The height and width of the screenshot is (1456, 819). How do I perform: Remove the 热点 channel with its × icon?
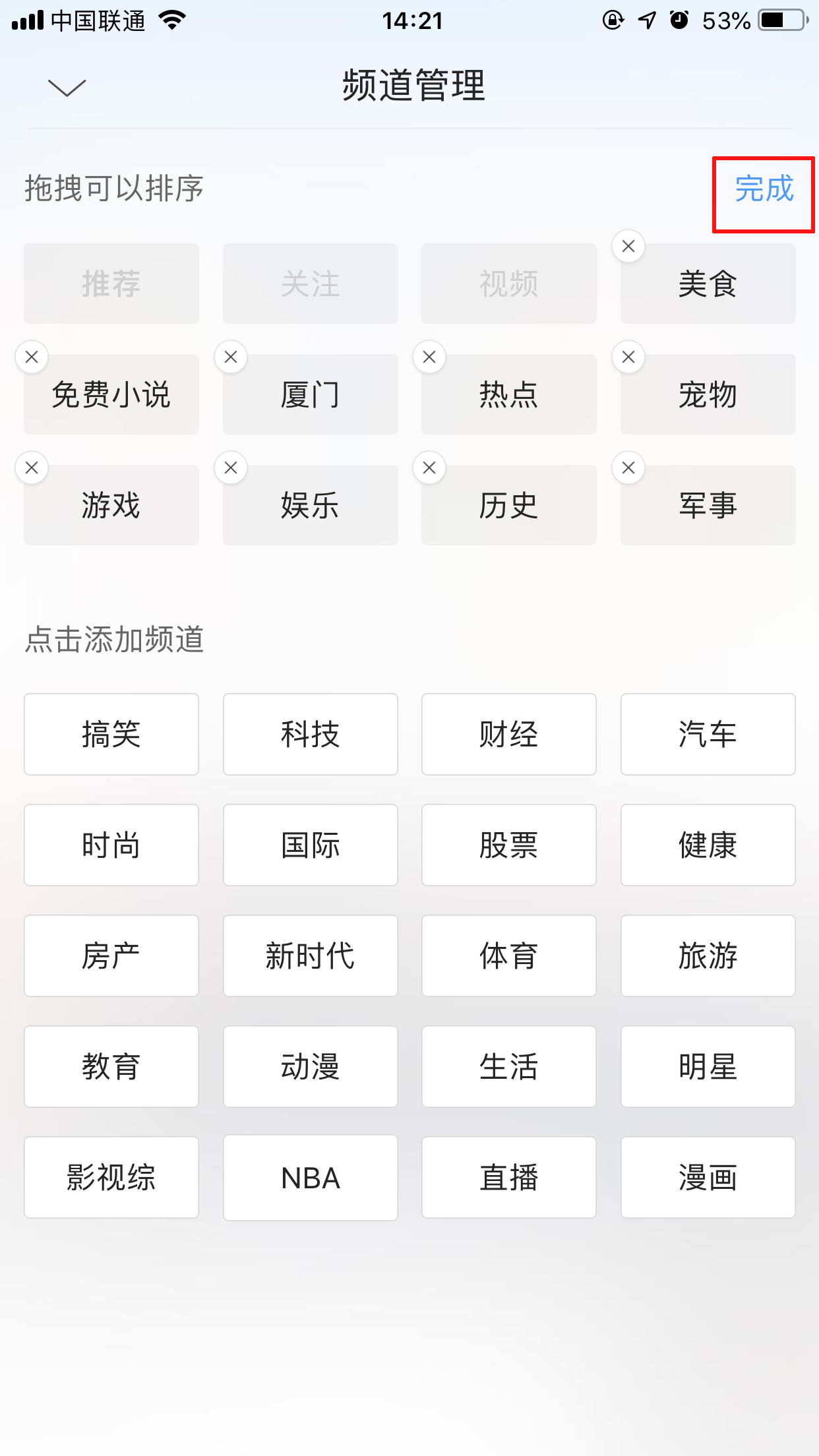(x=429, y=356)
